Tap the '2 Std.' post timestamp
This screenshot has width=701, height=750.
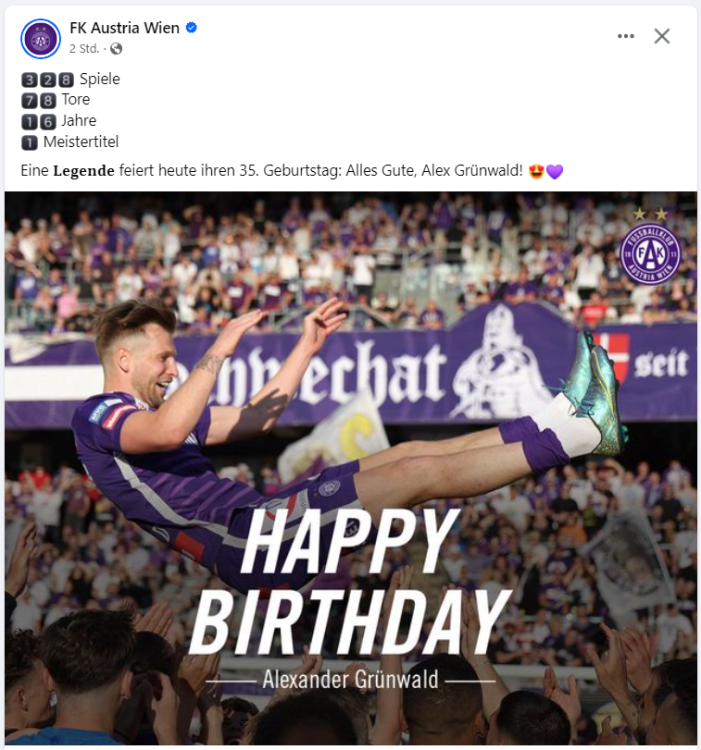(x=85, y=48)
